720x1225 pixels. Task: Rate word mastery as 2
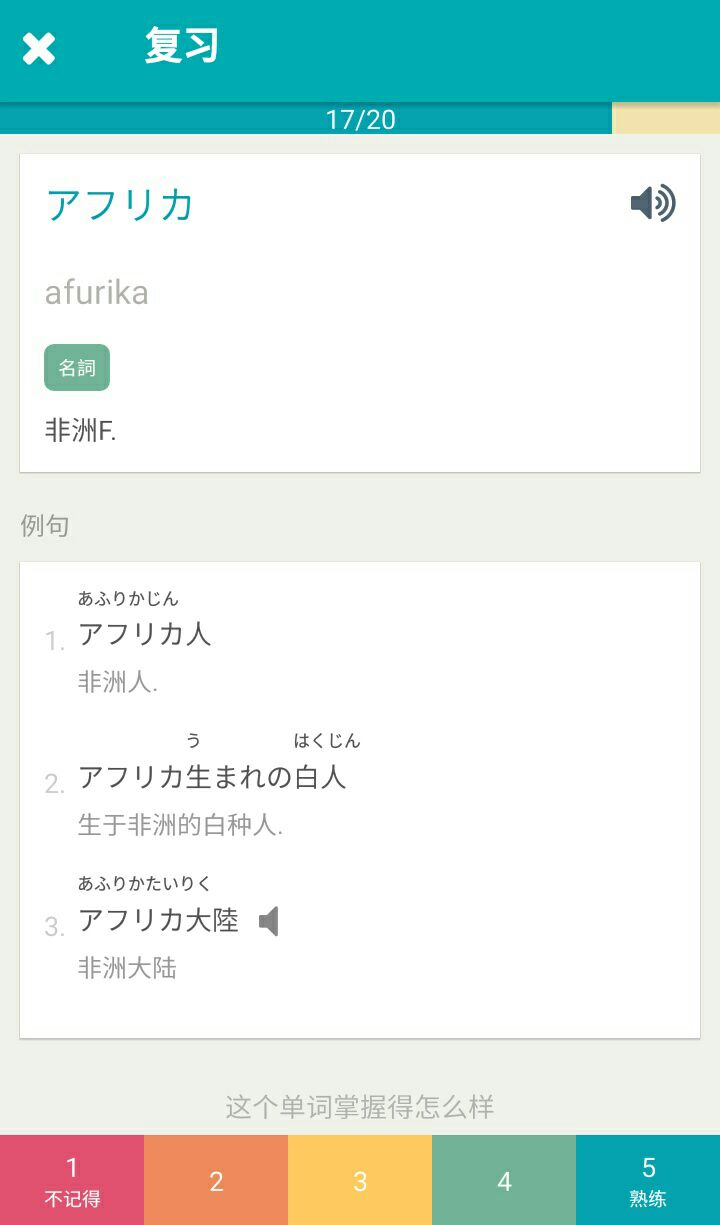tap(216, 1180)
